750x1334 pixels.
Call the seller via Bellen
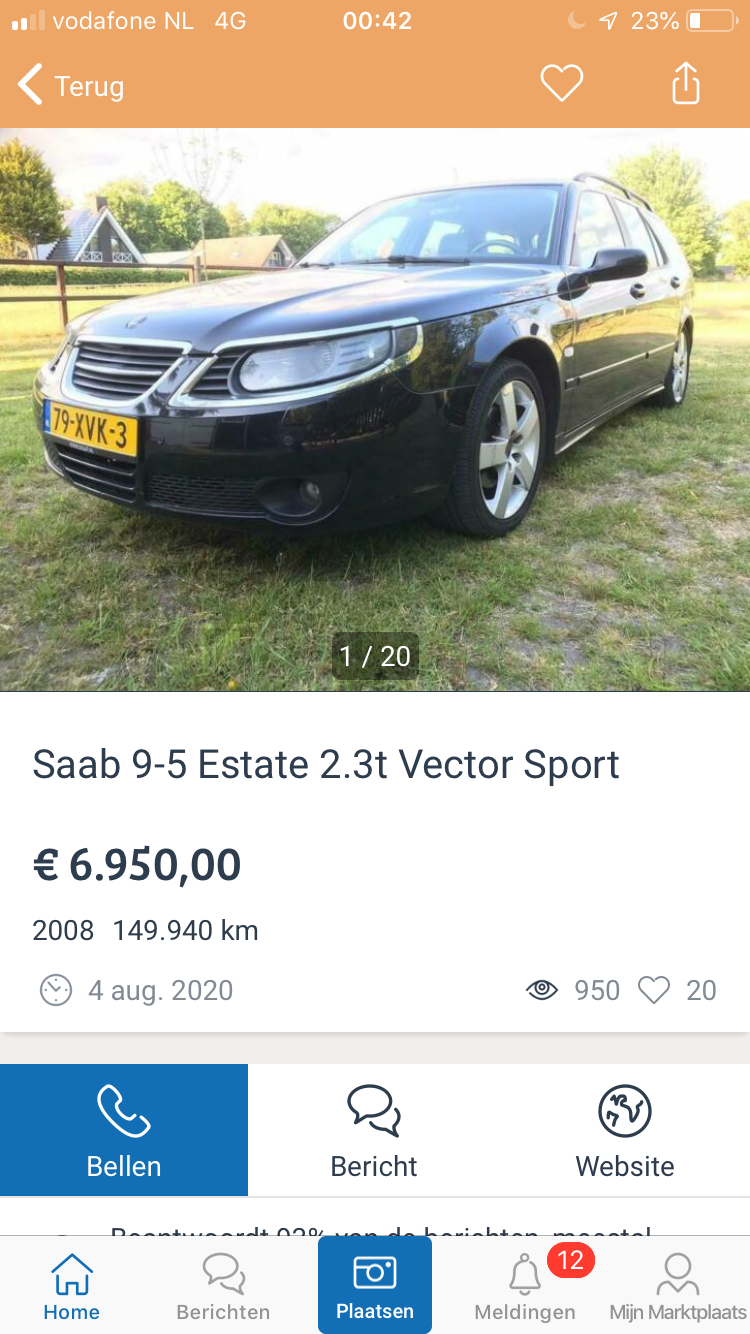[x=124, y=1130]
